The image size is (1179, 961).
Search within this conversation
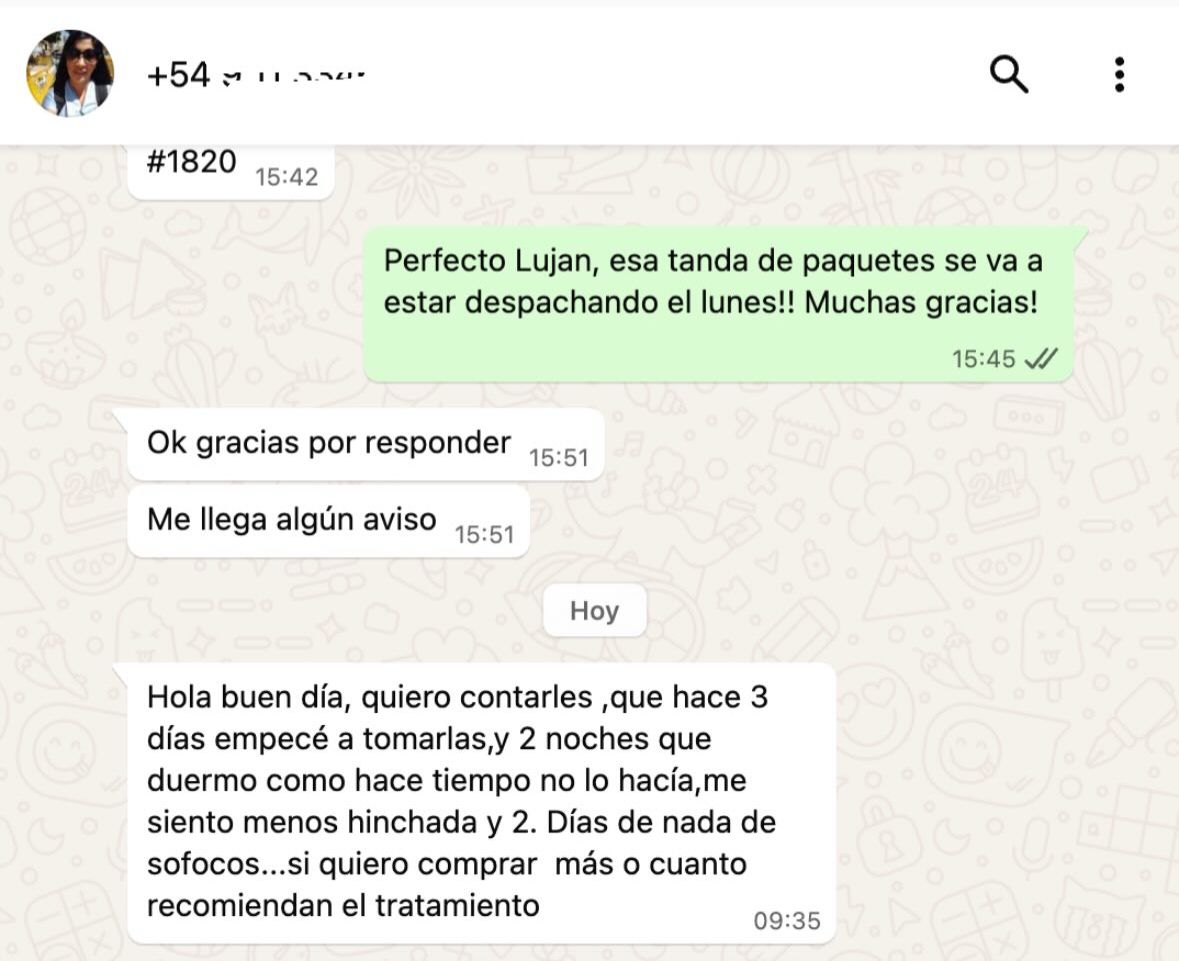[1008, 74]
